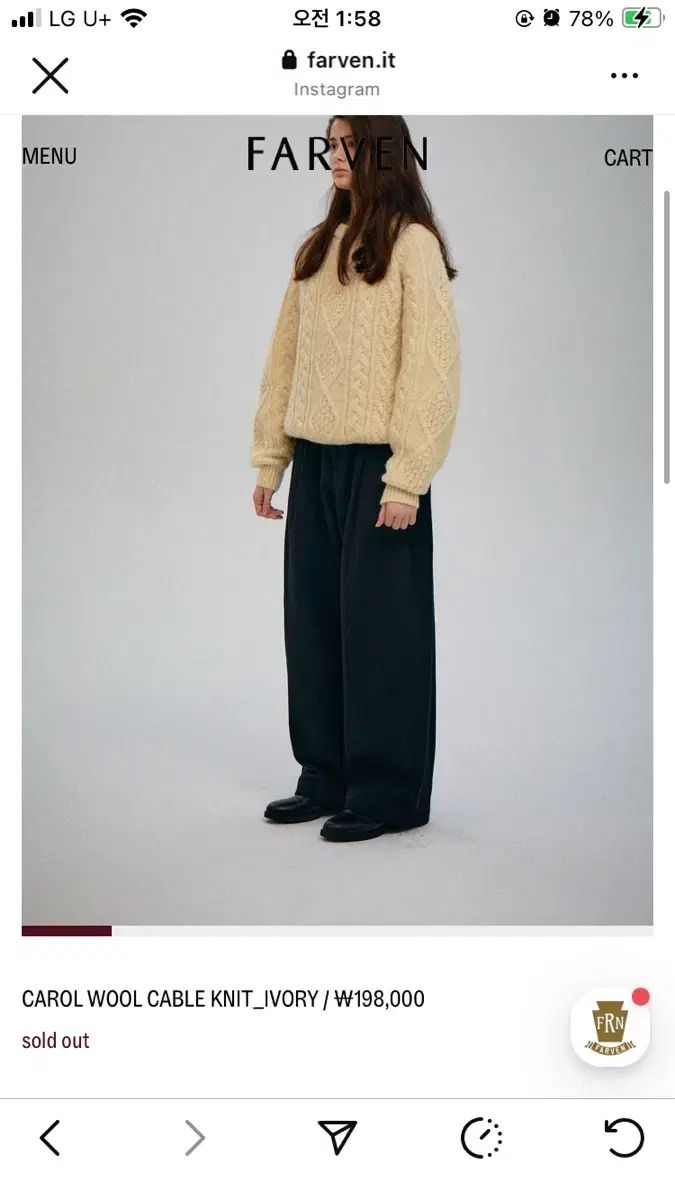Open the CART

pos(628,157)
